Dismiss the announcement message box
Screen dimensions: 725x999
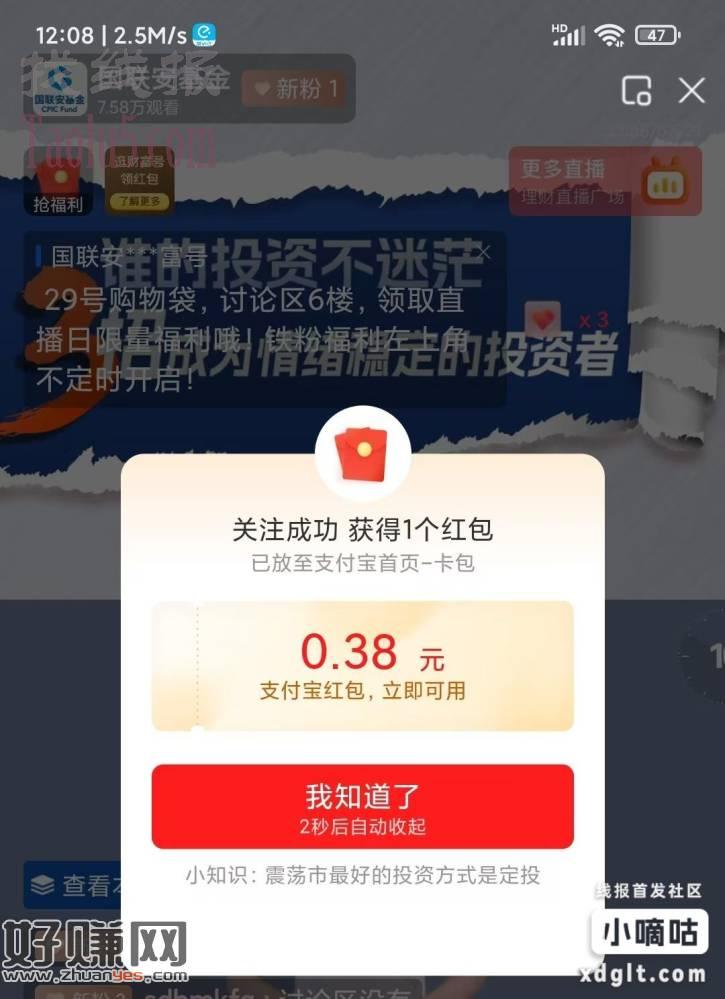click(484, 252)
